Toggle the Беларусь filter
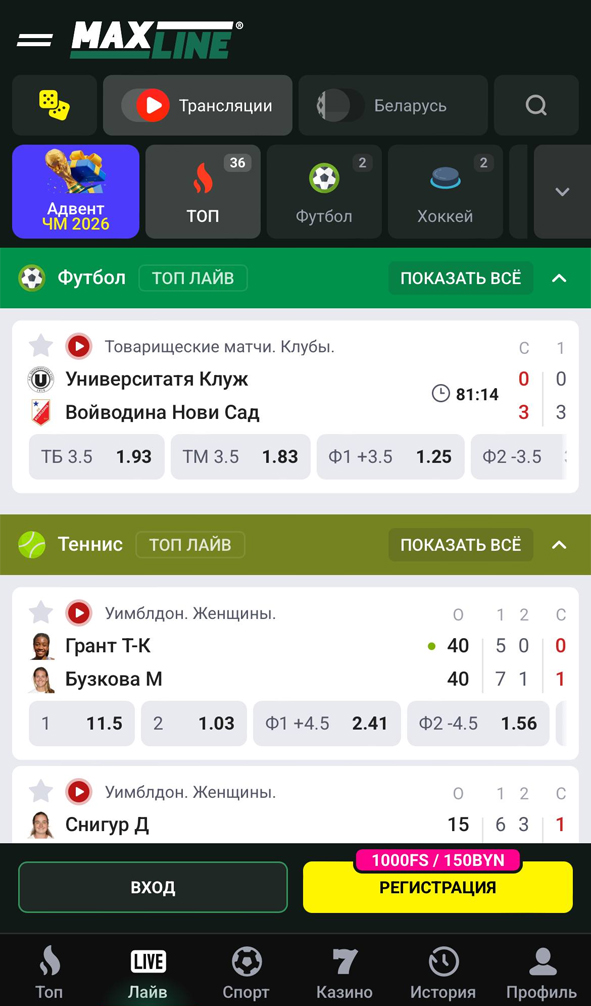The image size is (591, 1006). (393, 105)
